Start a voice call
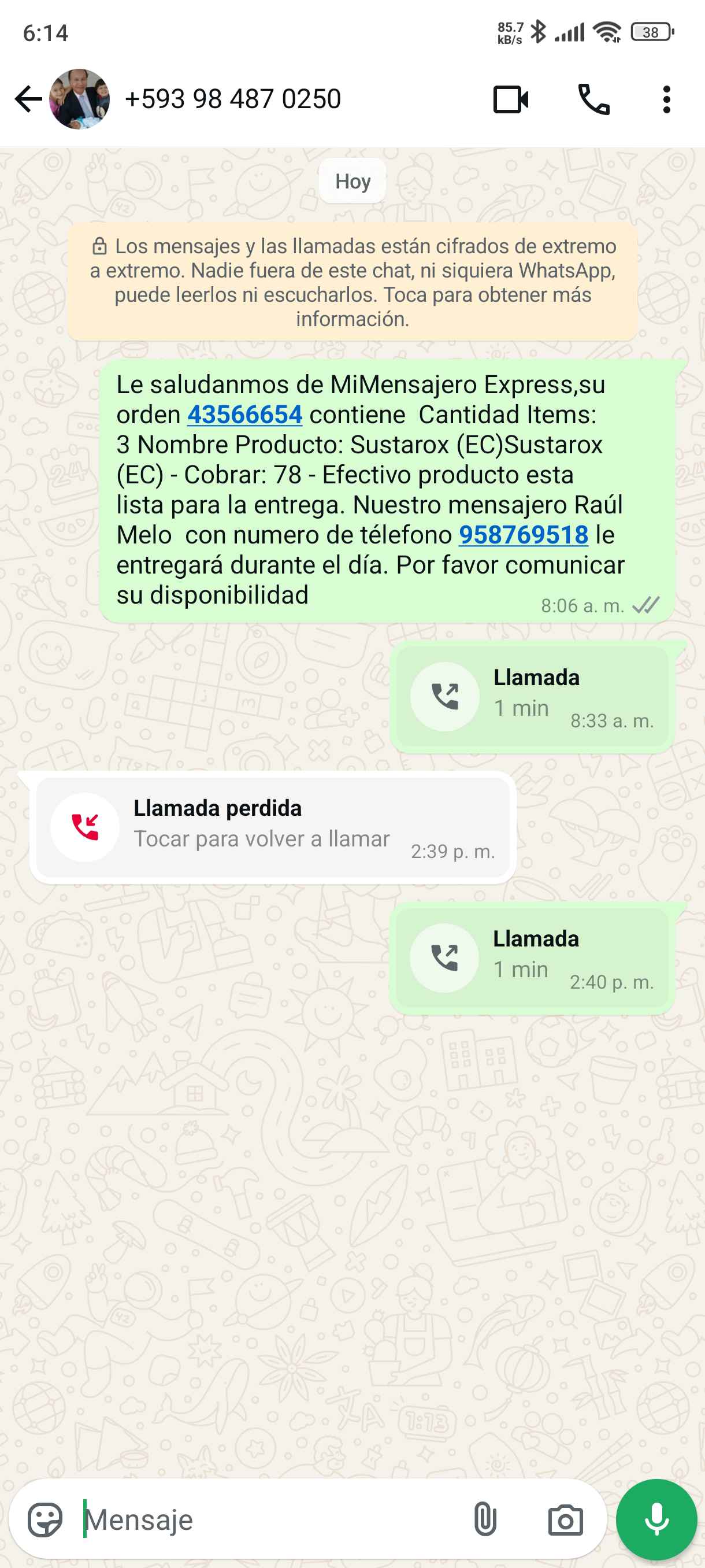The width and height of the screenshot is (705, 1568). (x=593, y=99)
